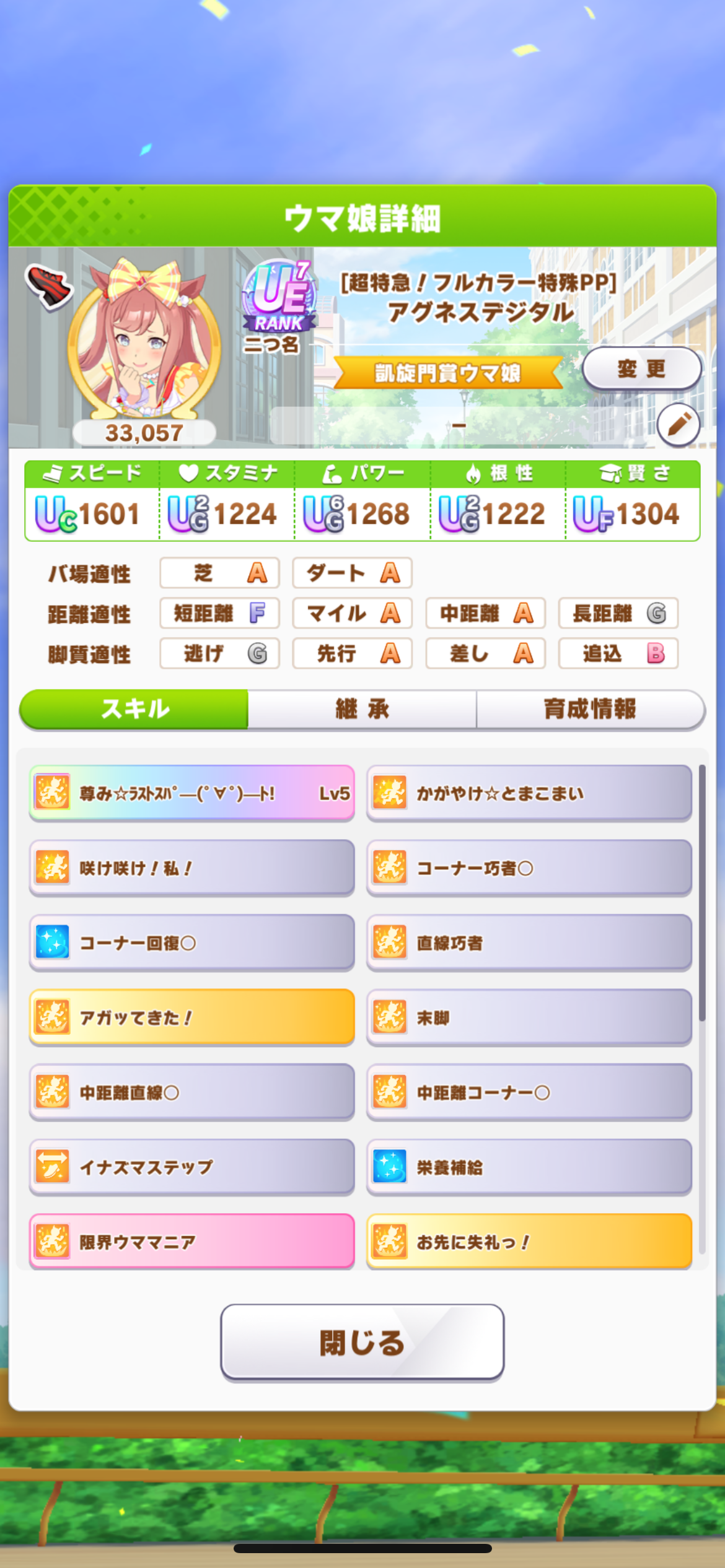
Task: Open the 限界ウママニア skill
Action: pyautogui.click(x=192, y=1242)
